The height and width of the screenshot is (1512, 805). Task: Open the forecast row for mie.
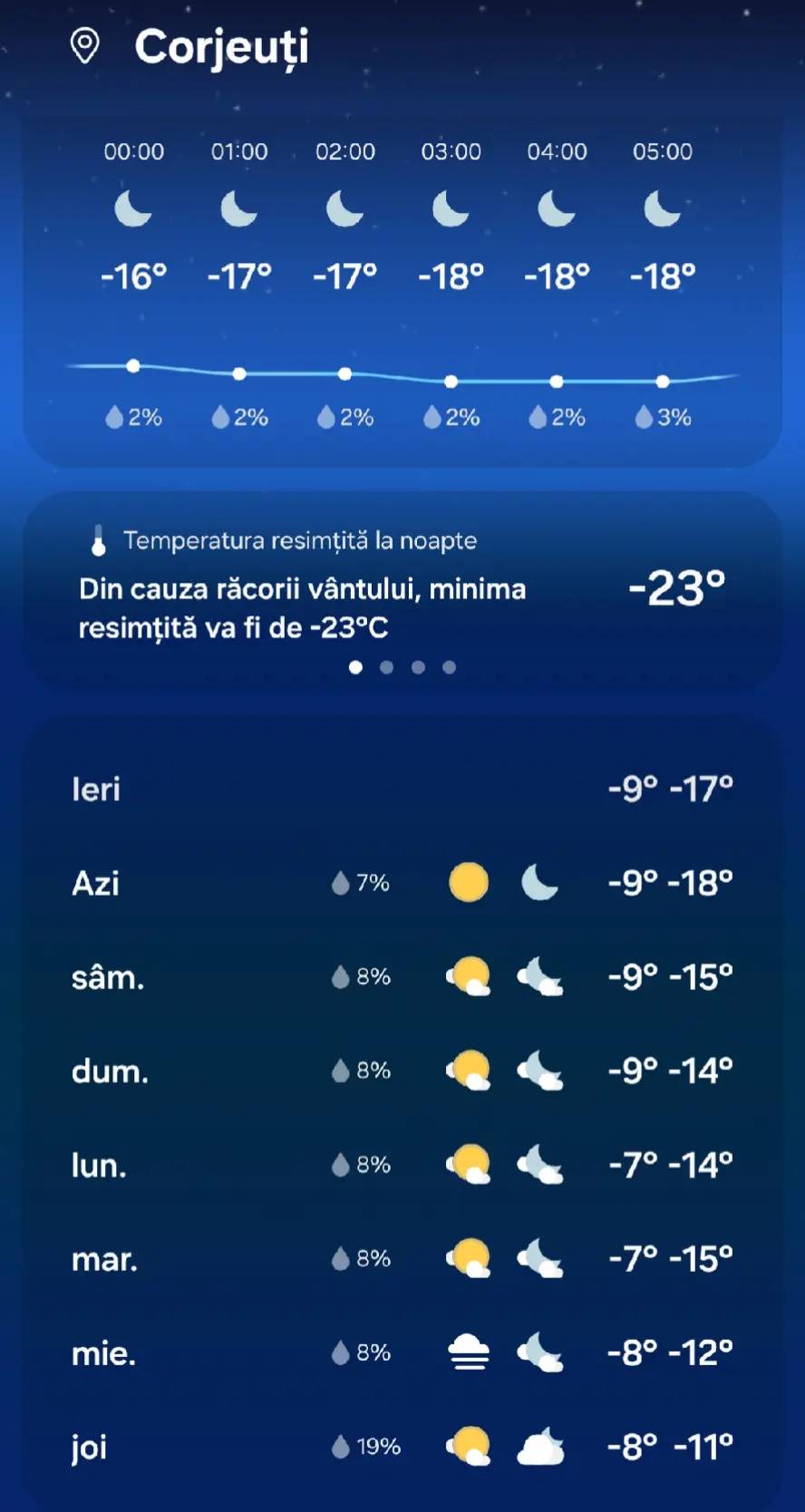point(402,1352)
